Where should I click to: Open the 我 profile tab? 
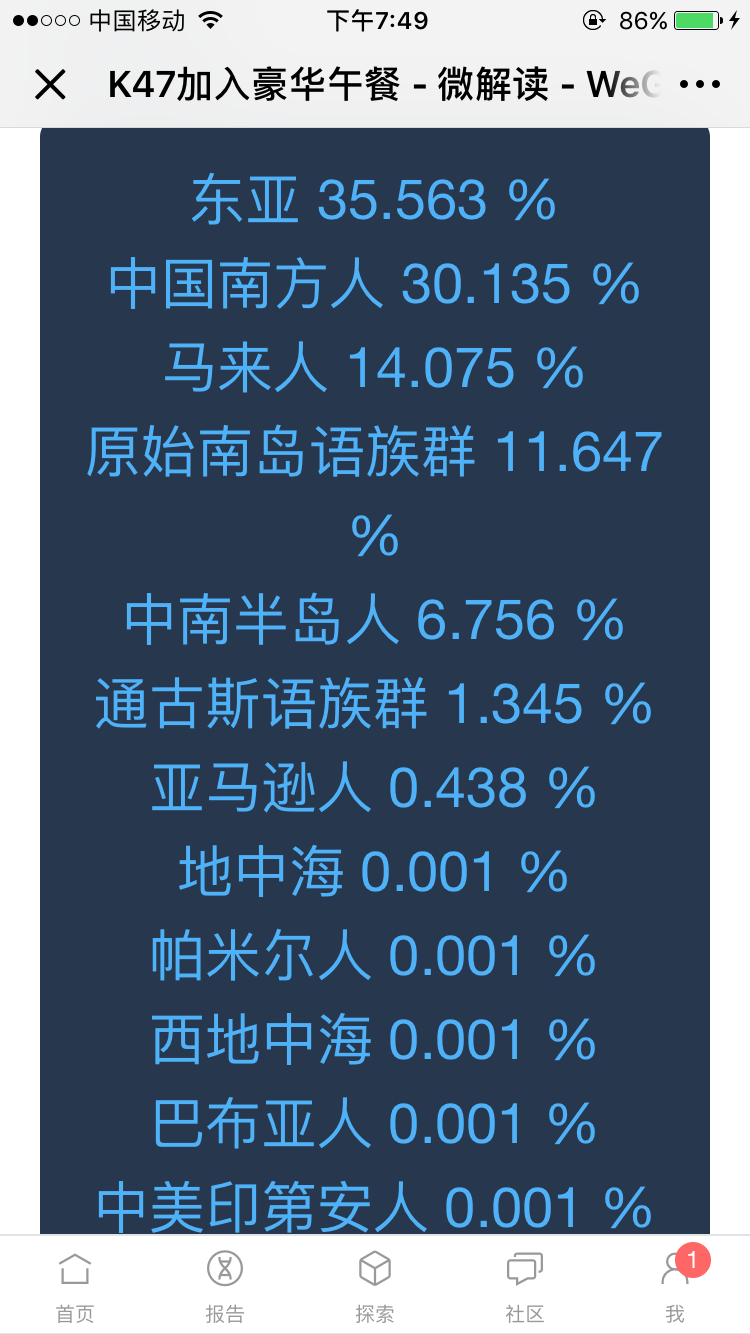(x=675, y=1287)
